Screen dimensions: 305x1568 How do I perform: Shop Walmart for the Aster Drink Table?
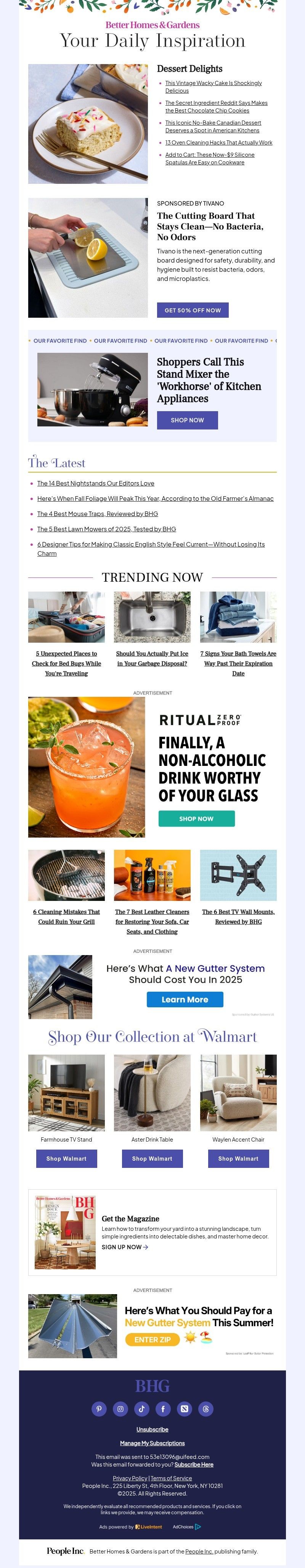point(152,1158)
